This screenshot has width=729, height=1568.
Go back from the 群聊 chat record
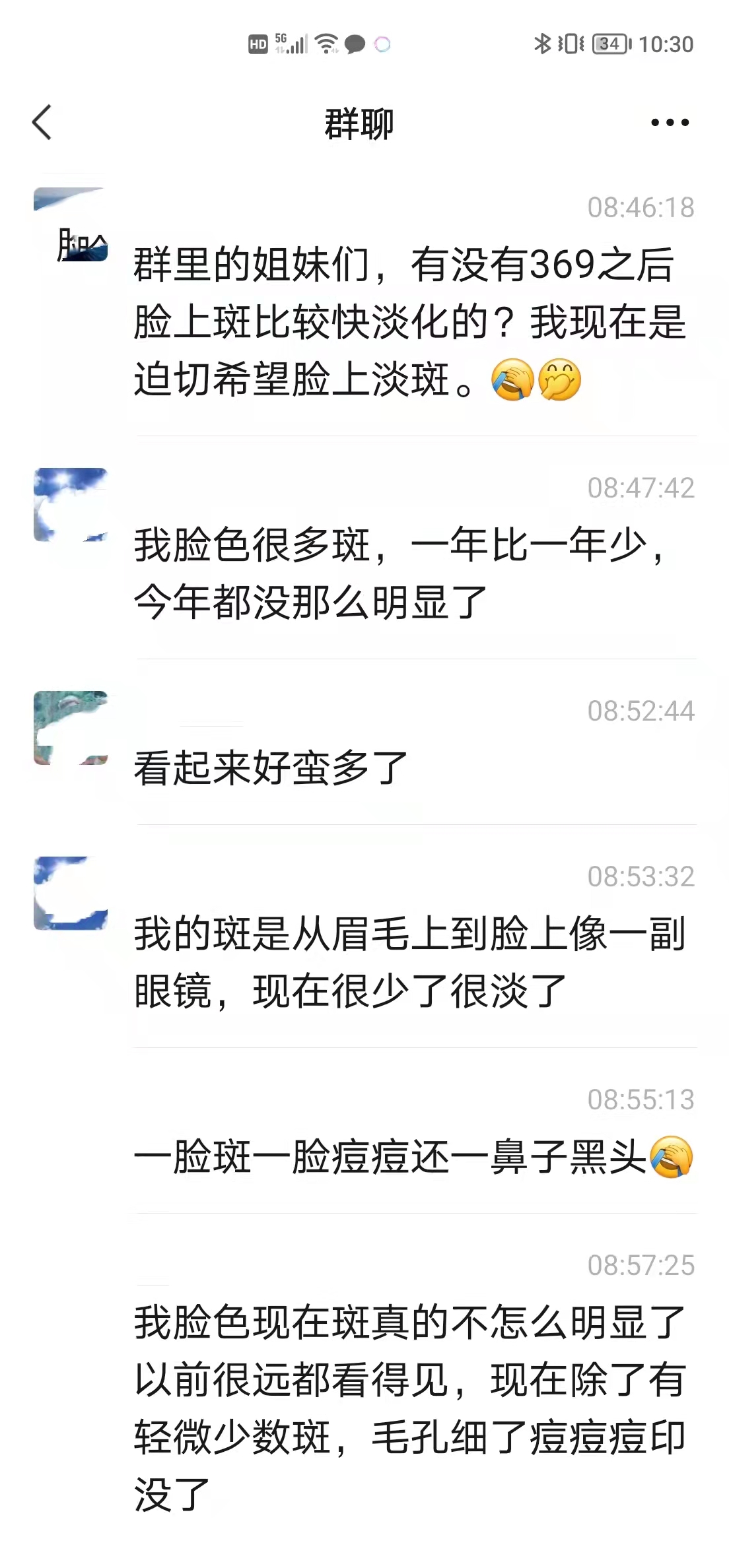click(x=42, y=123)
